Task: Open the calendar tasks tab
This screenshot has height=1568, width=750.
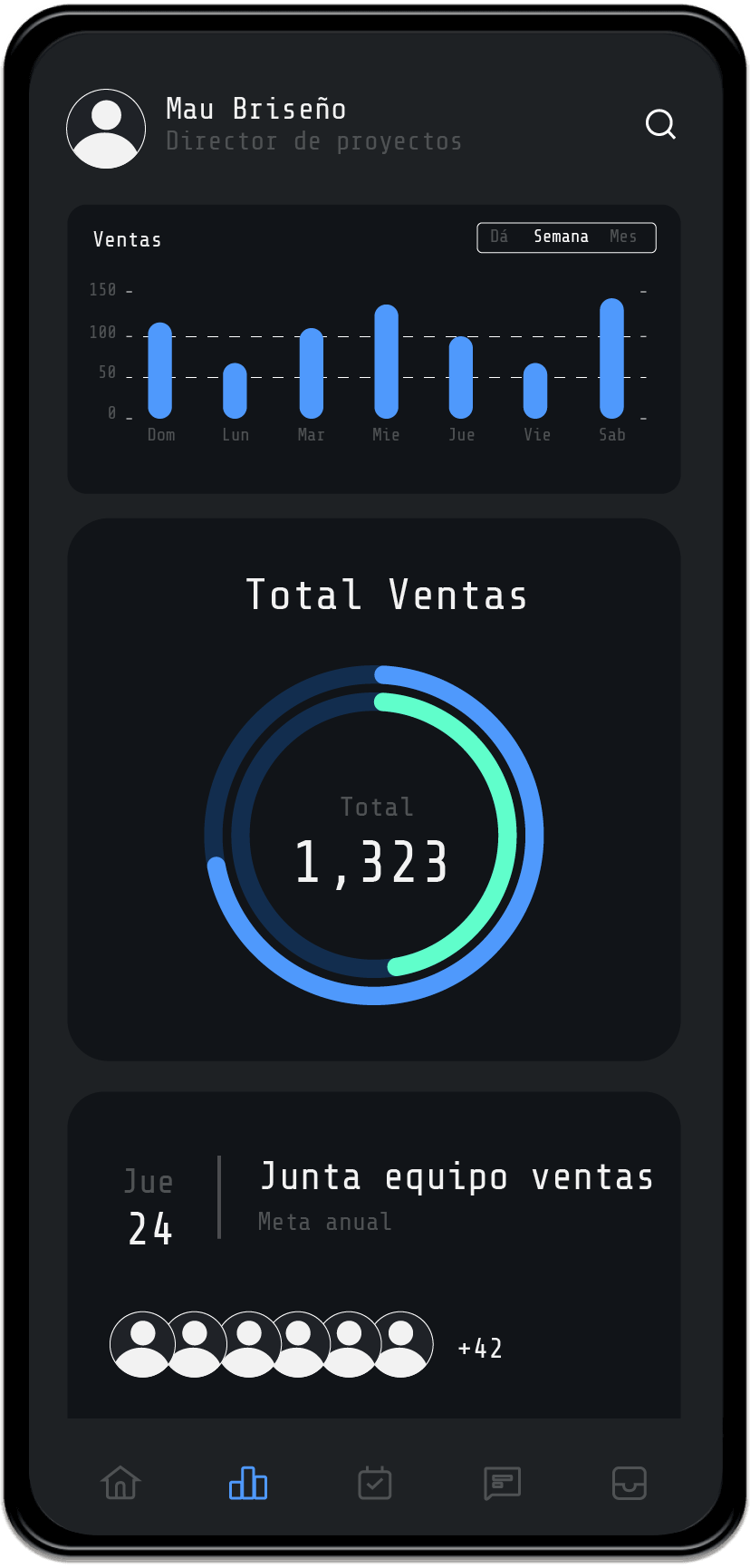Action: click(x=375, y=1483)
